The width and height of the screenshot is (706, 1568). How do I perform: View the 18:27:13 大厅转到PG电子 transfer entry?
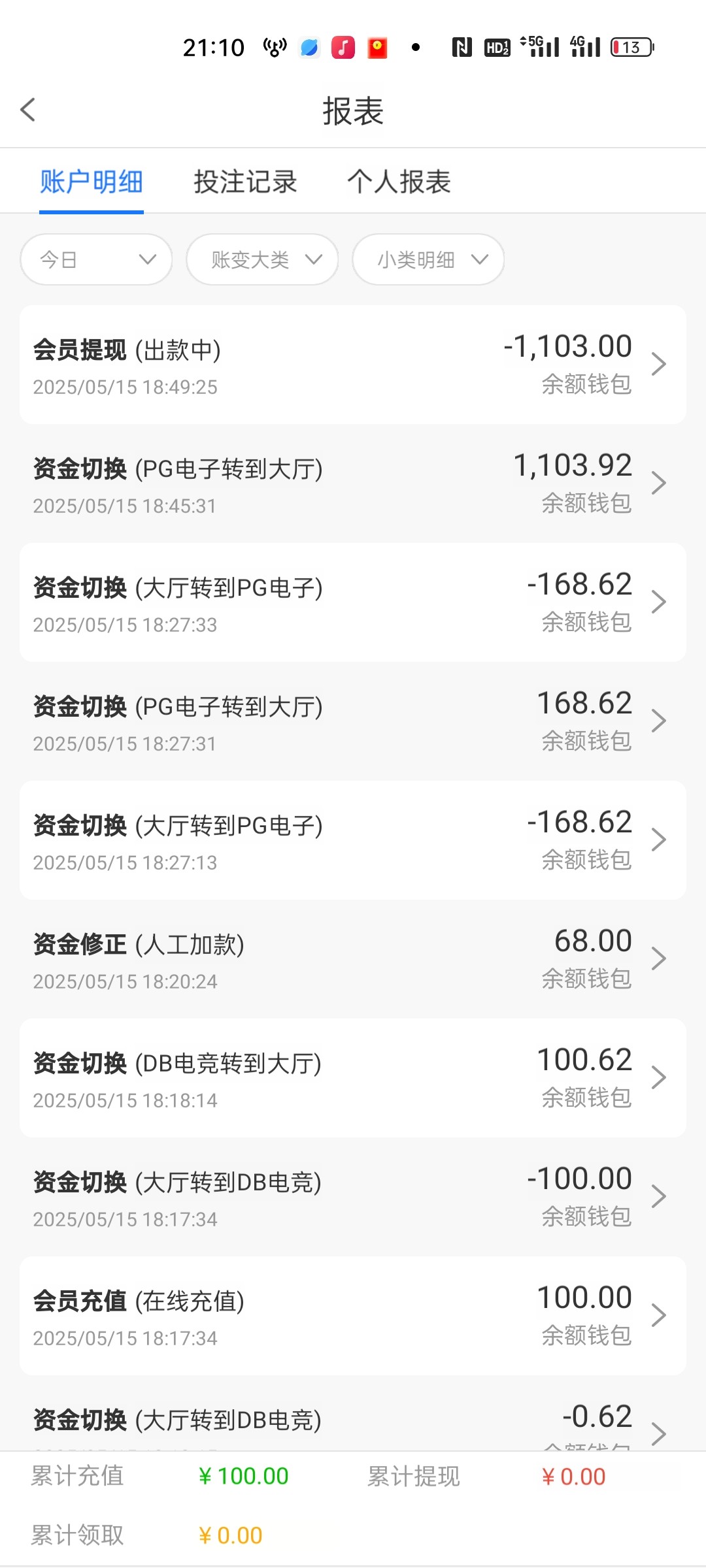pyautogui.click(x=353, y=840)
